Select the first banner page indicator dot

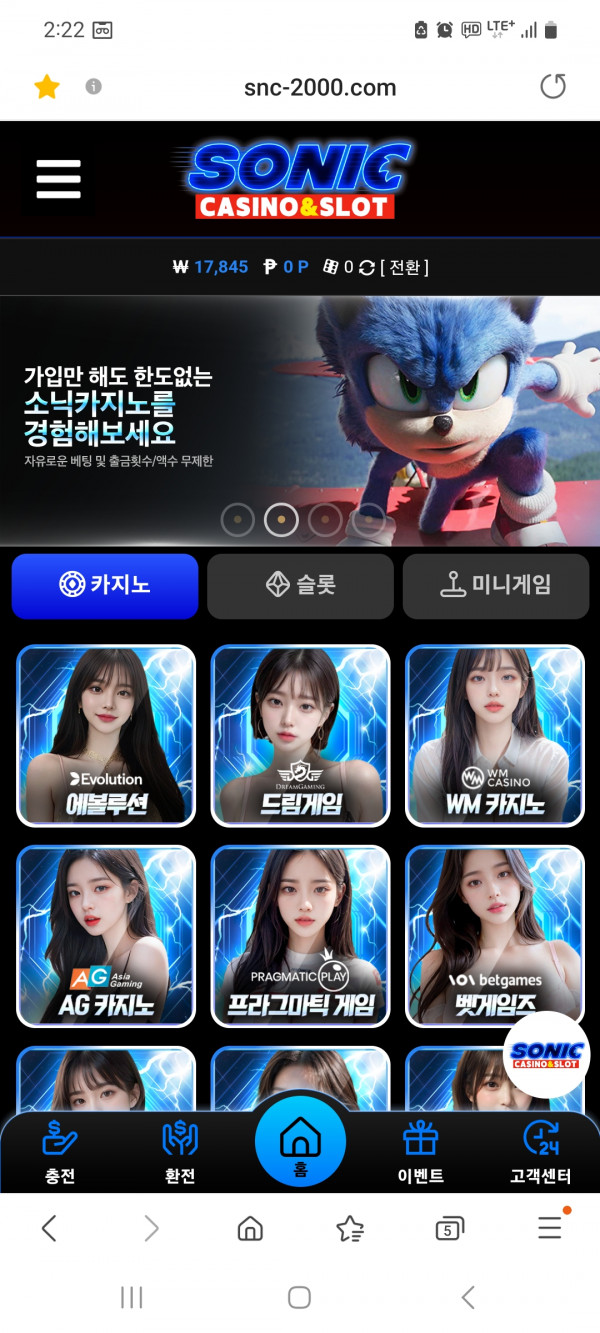tap(237, 519)
